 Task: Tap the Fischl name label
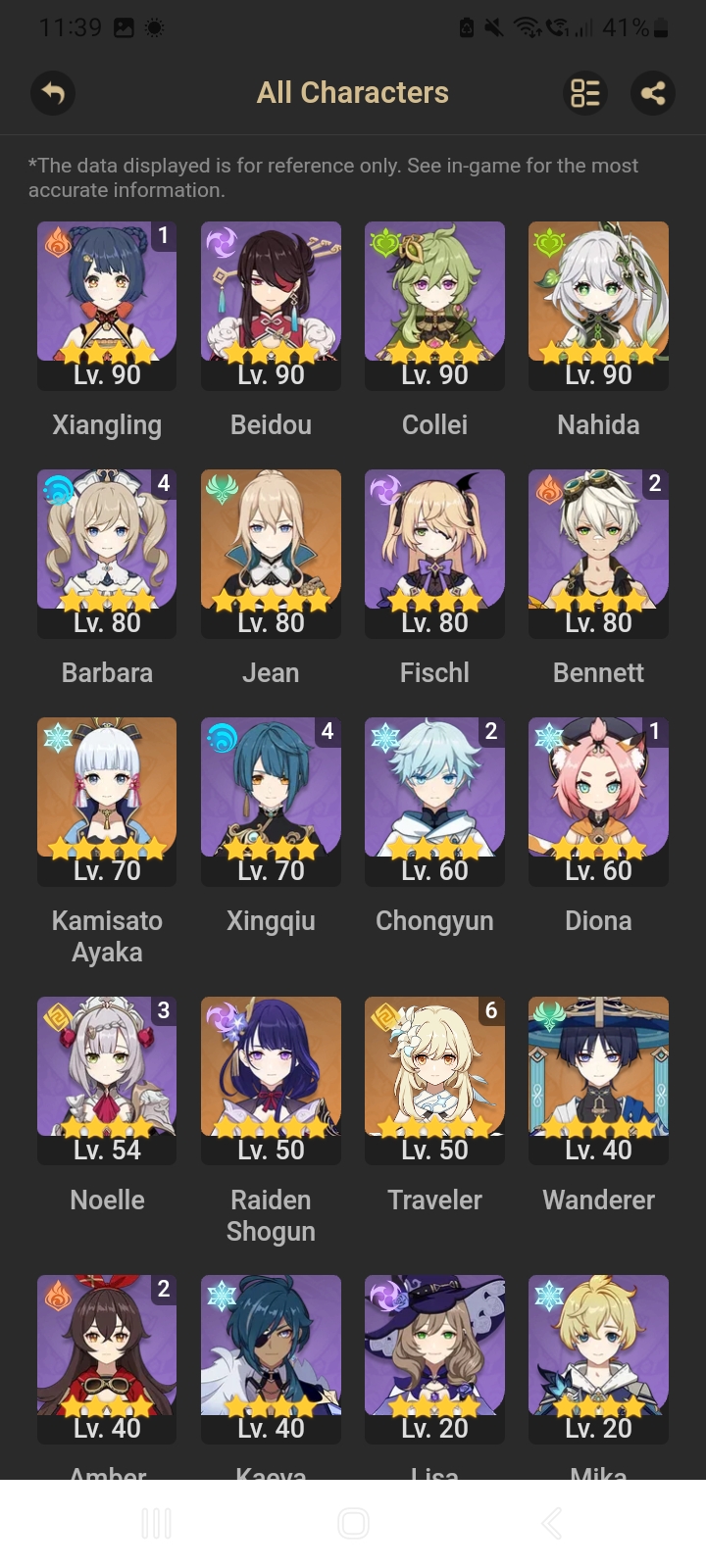pyautogui.click(x=434, y=672)
